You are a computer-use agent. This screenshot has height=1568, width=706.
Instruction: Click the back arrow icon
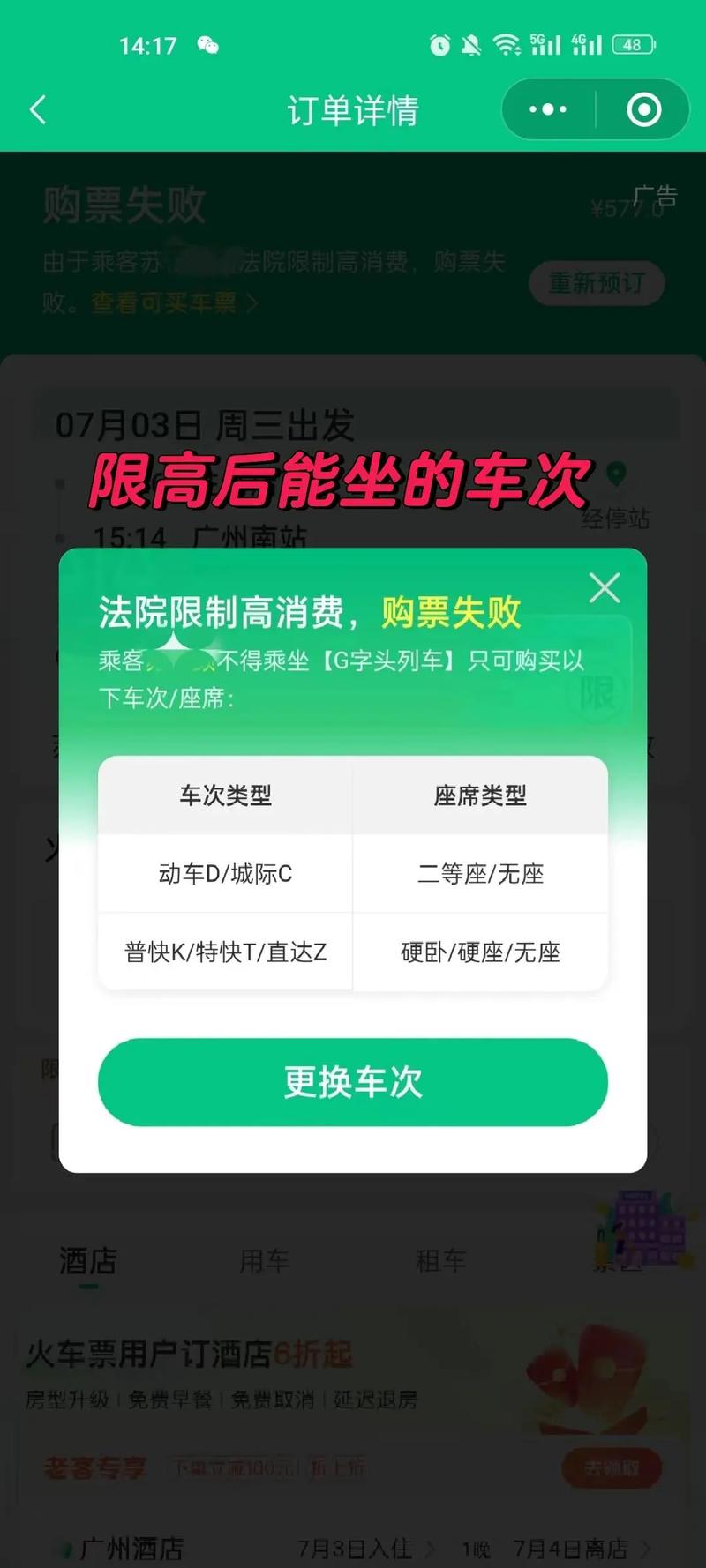pyautogui.click(x=35, y=108)
